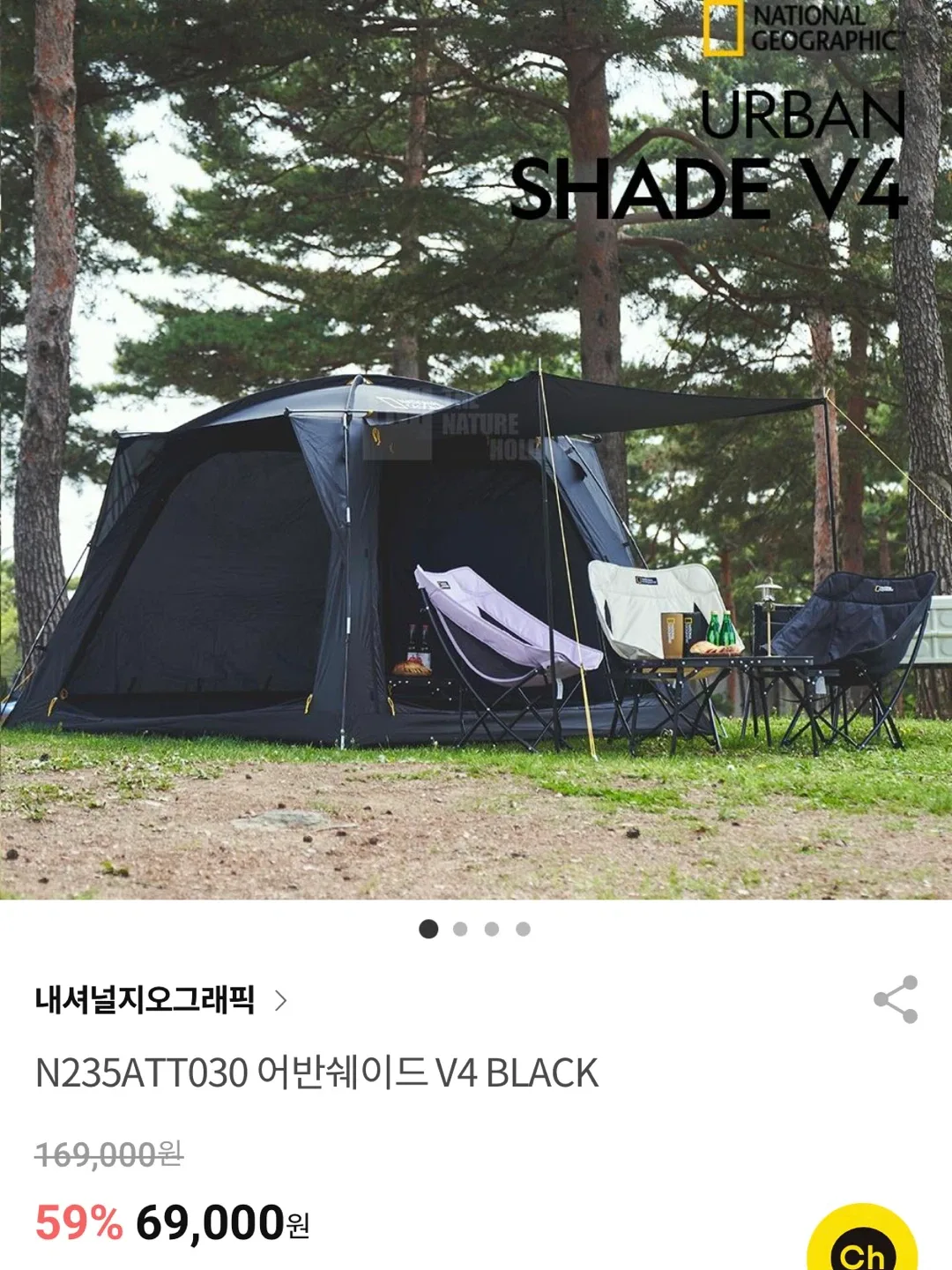Open the Urban Shade V4 product image

pyautogui.click(x=476, y=450)
